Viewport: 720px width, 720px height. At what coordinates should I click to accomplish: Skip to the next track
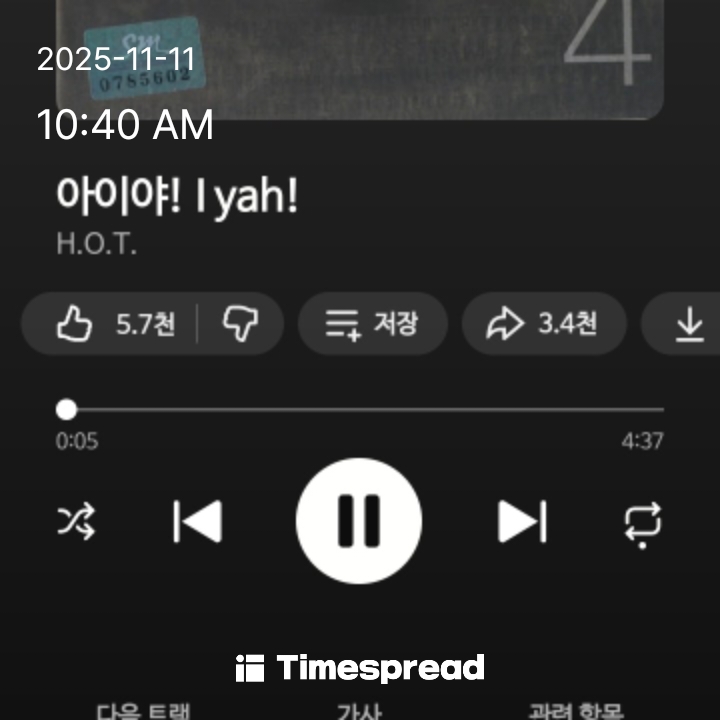(522, 521)
